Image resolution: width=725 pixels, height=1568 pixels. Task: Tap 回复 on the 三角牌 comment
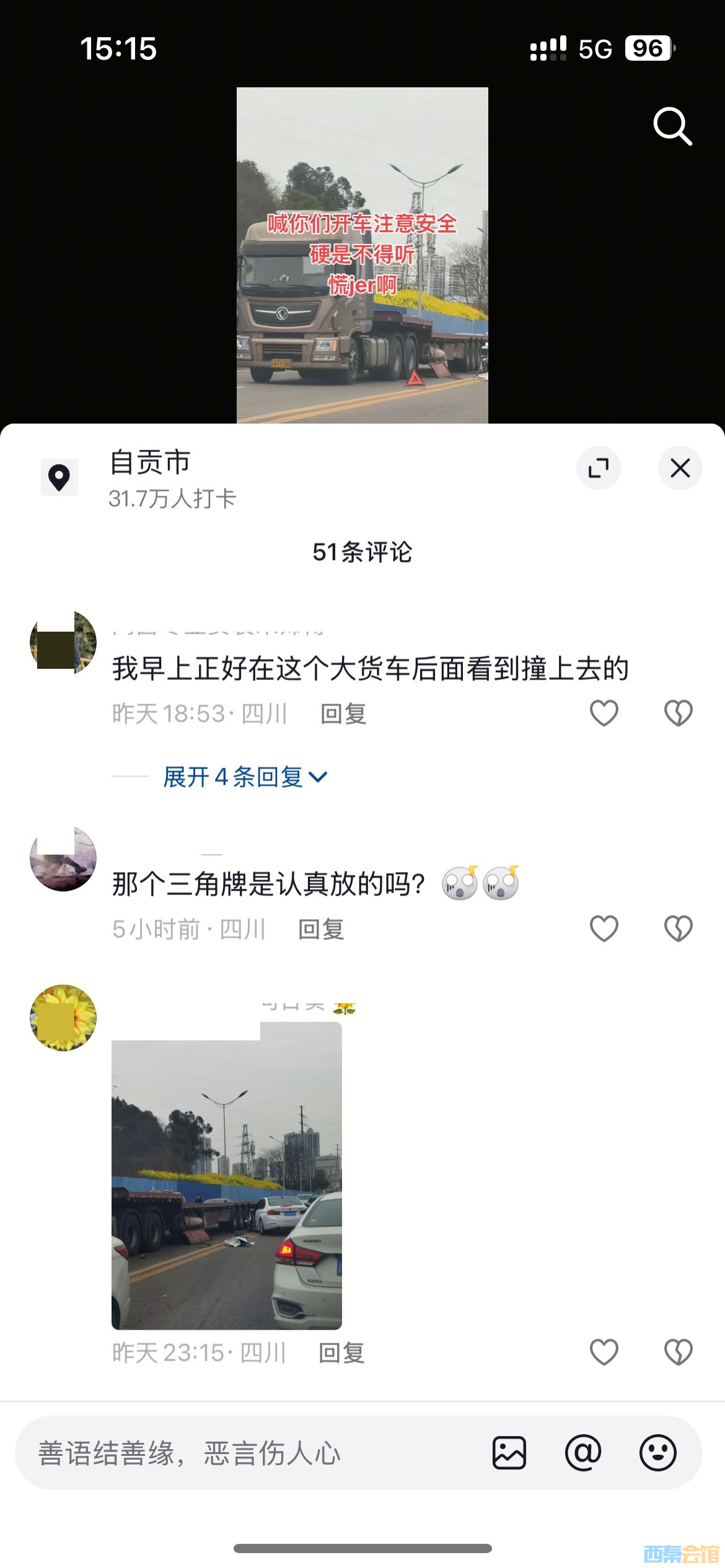321,928
